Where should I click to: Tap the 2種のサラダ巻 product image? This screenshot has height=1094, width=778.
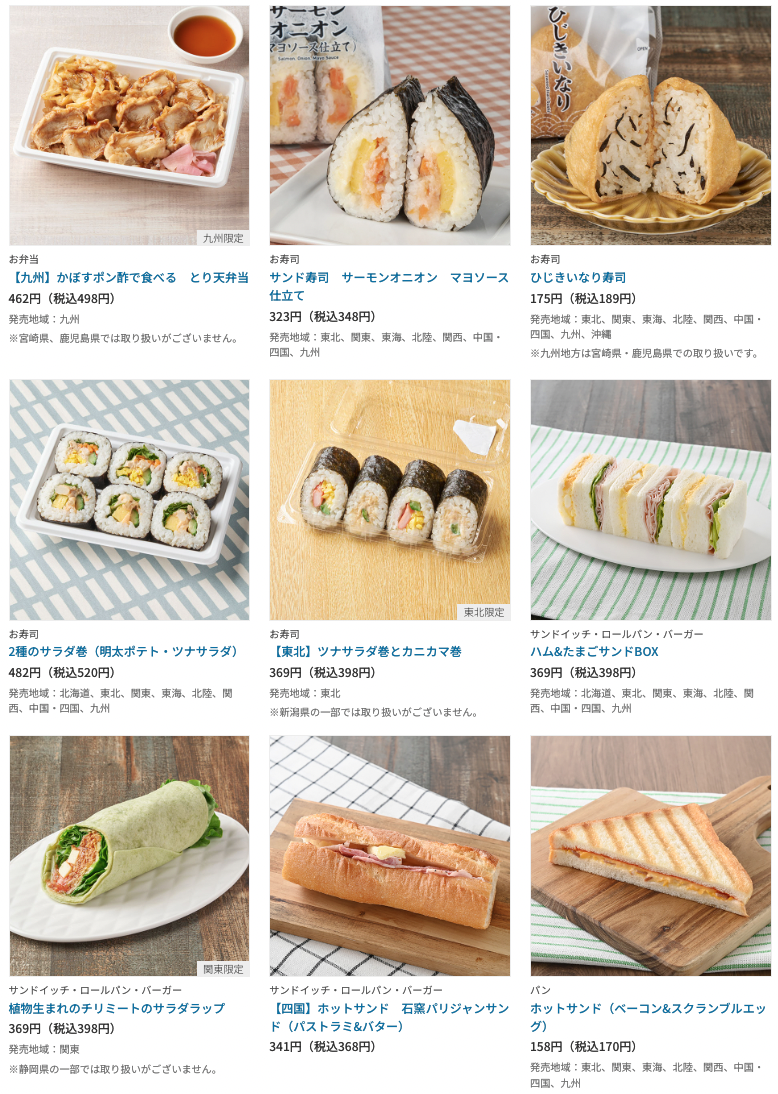129,499
